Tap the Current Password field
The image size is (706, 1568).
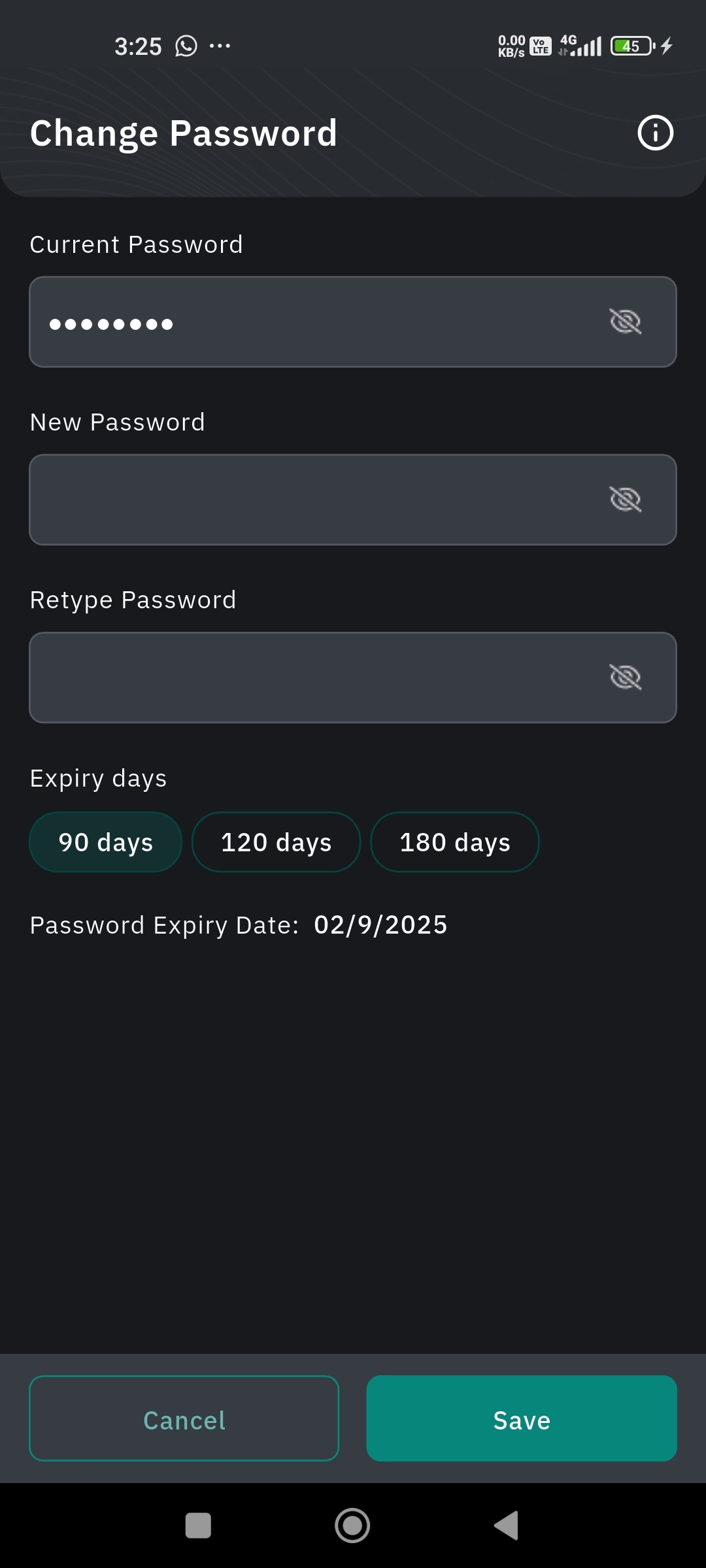(x=314, y=322)
